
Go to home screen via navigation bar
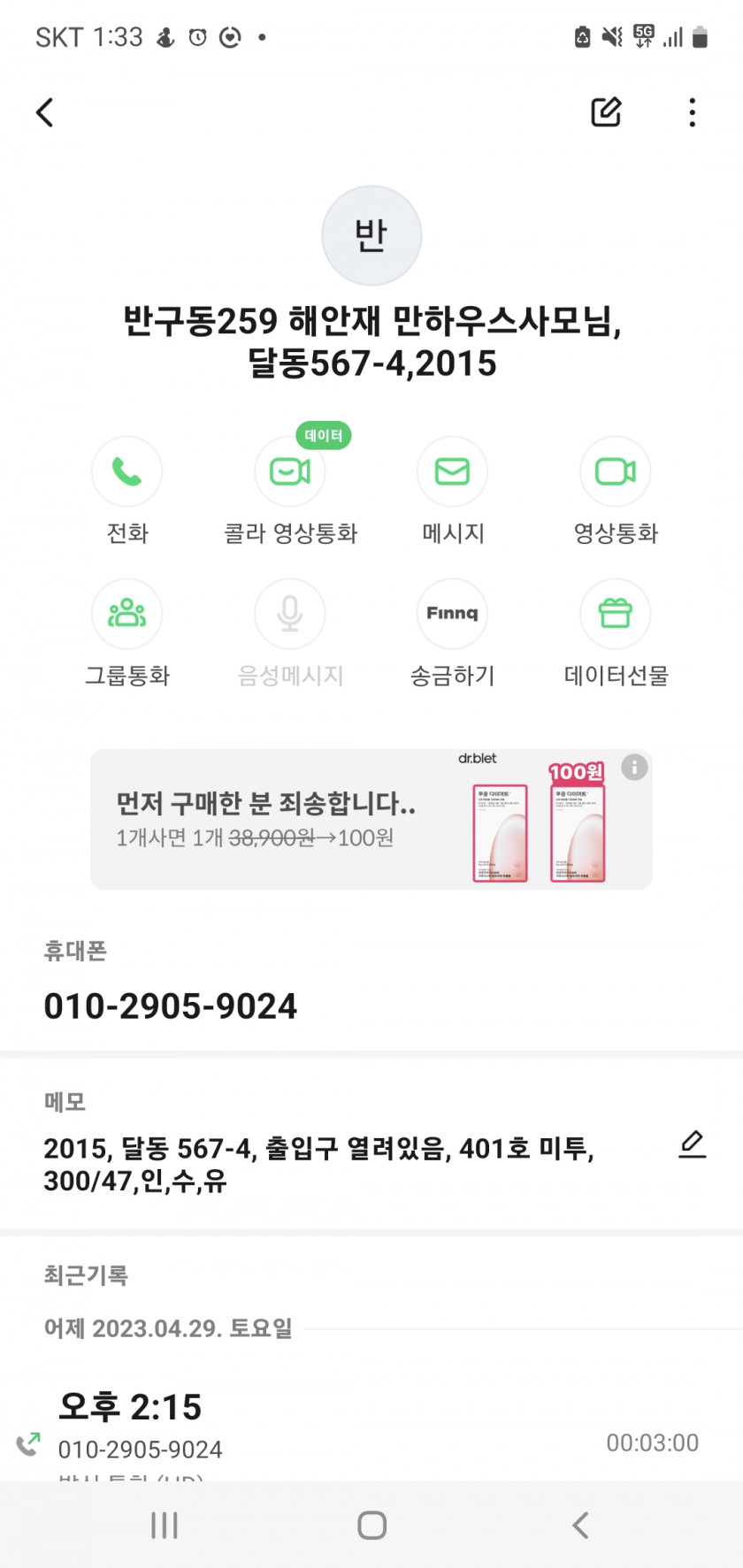tap(371, 1526)
